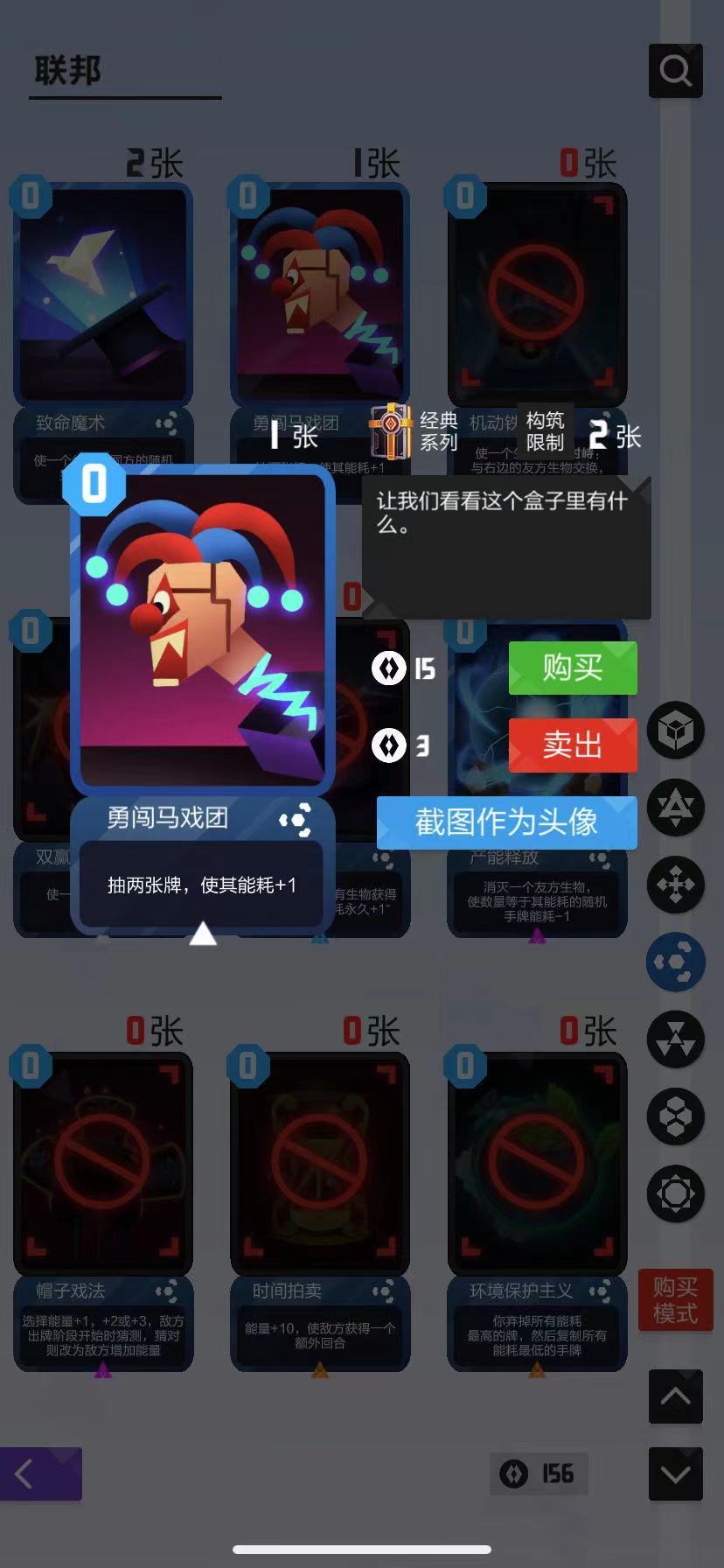
Task: Toggle 购买模式 buy mode
Action: 675,1300
